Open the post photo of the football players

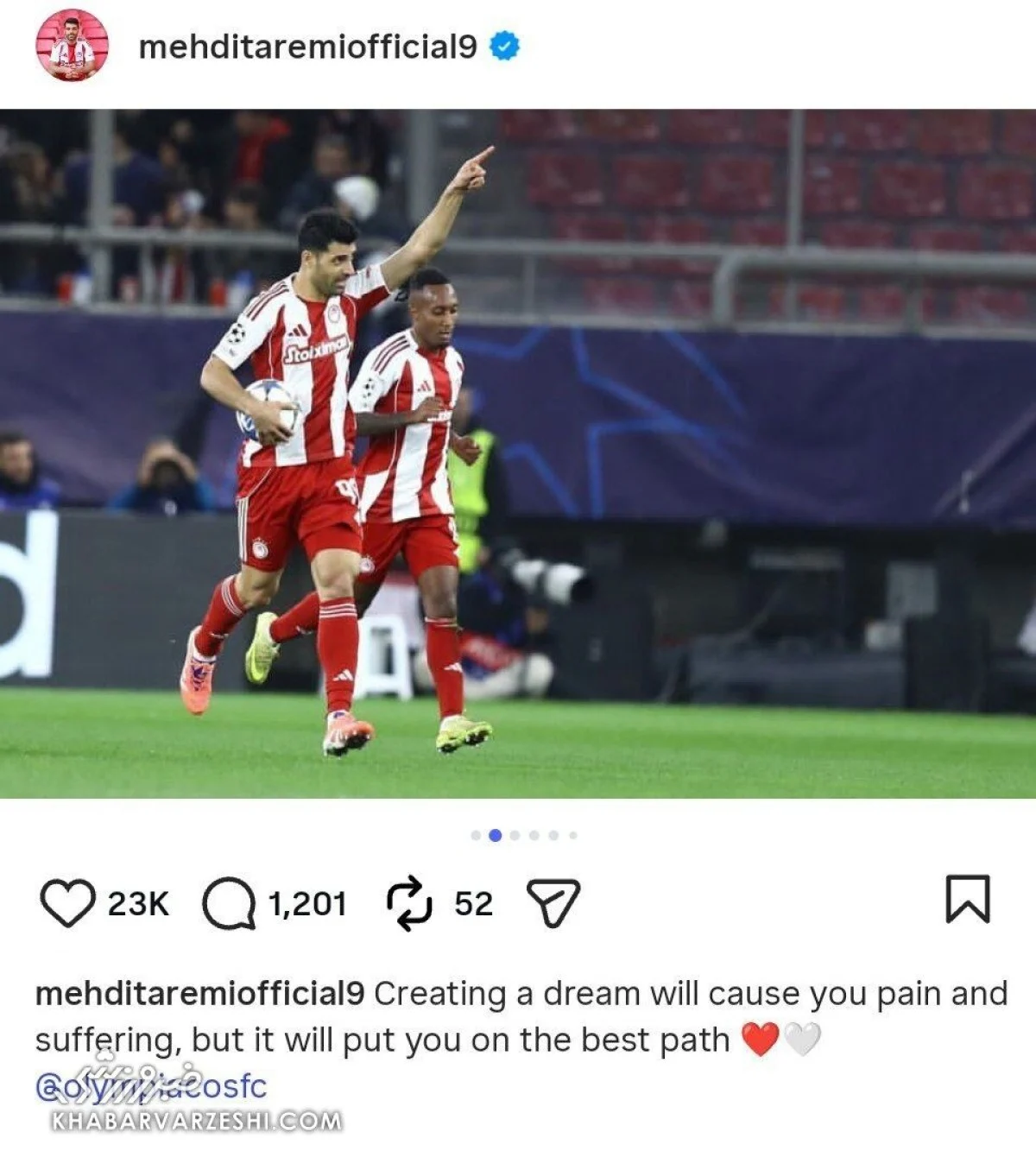point(518,453)
